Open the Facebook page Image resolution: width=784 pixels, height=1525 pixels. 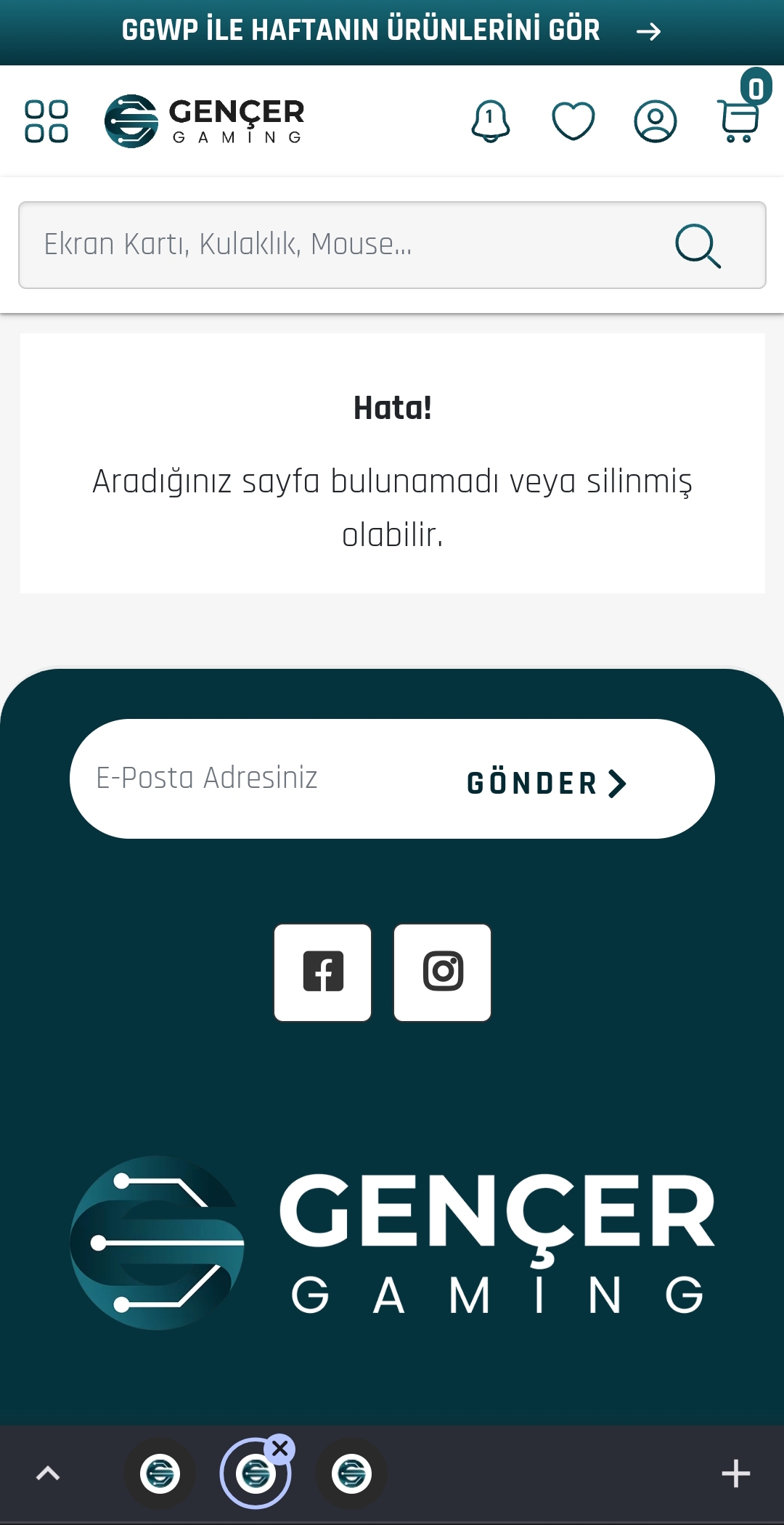tap(323, 972)
